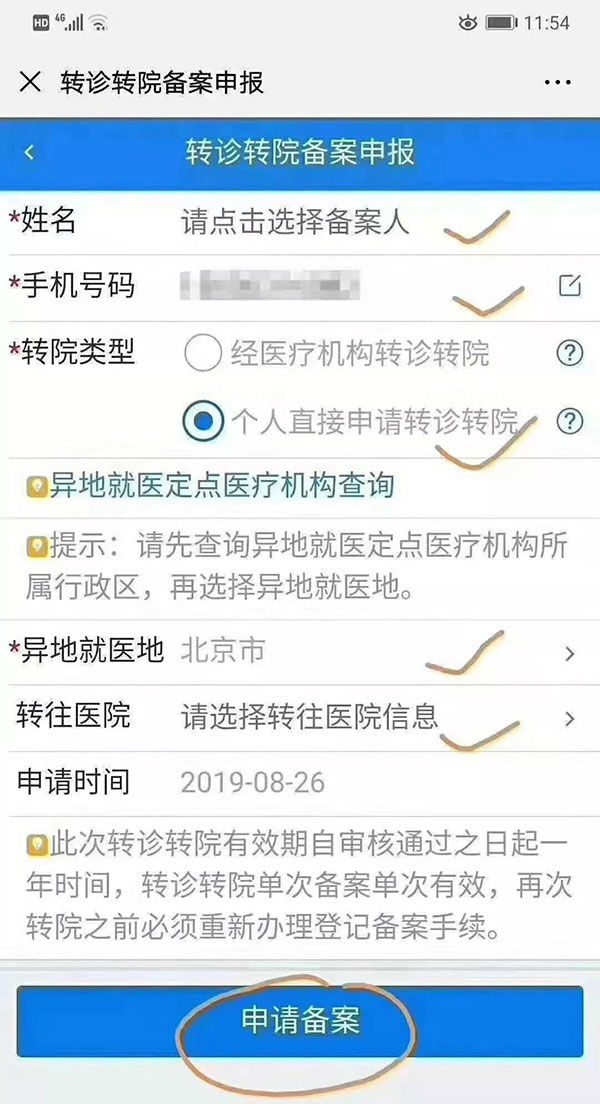The image size is (600, 1104).
Task: Open help icon beside 个人直接申请转诊转院
Action: (570, 421)
